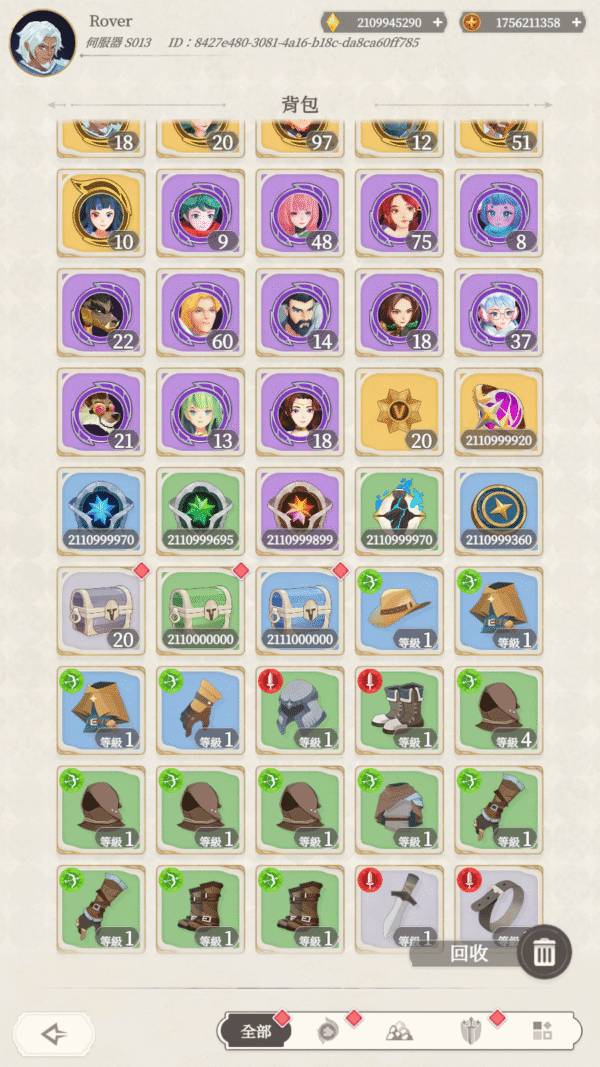Switch to the character shards tab
This screenshot has width=600, height=1067.
(x=328, y=1032)
